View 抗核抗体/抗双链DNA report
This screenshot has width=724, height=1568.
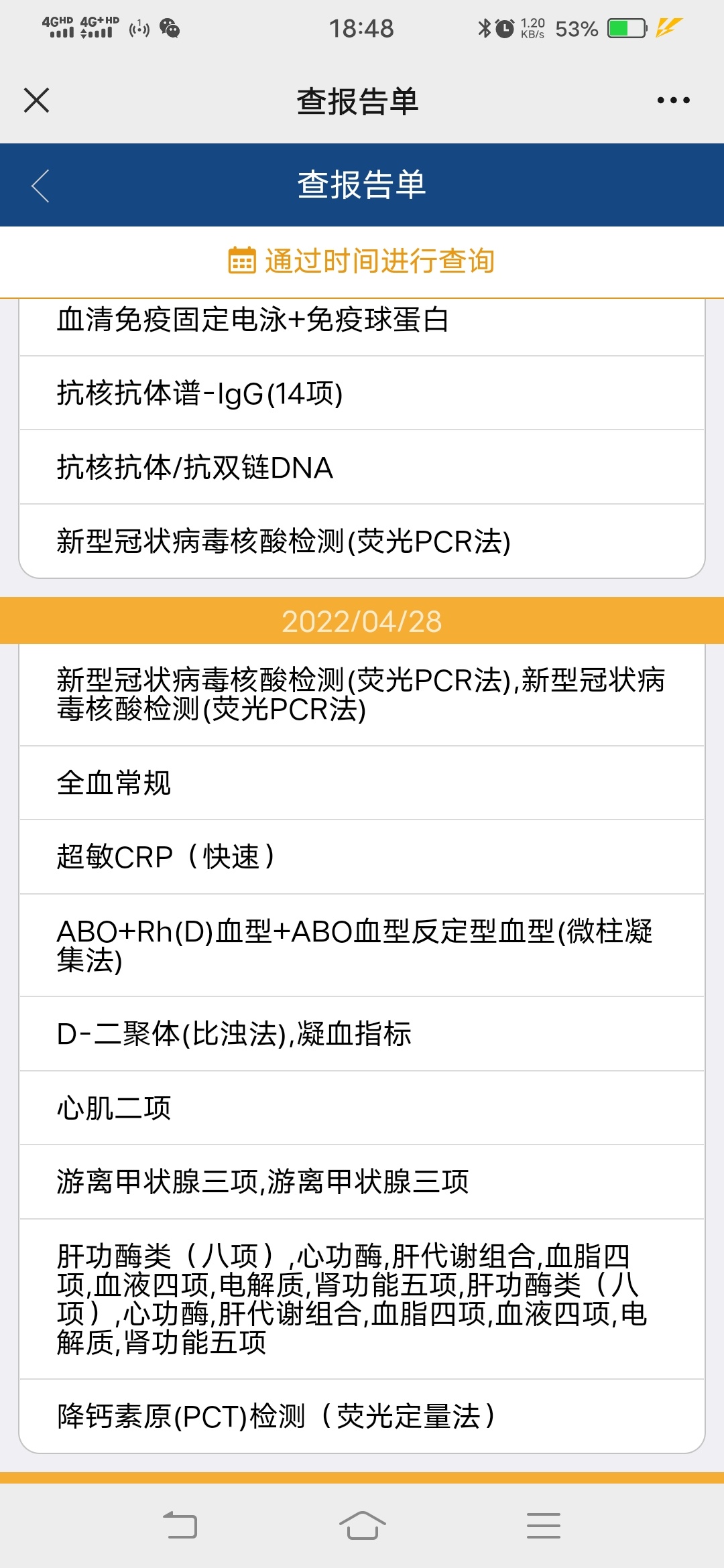click(362, 467)
